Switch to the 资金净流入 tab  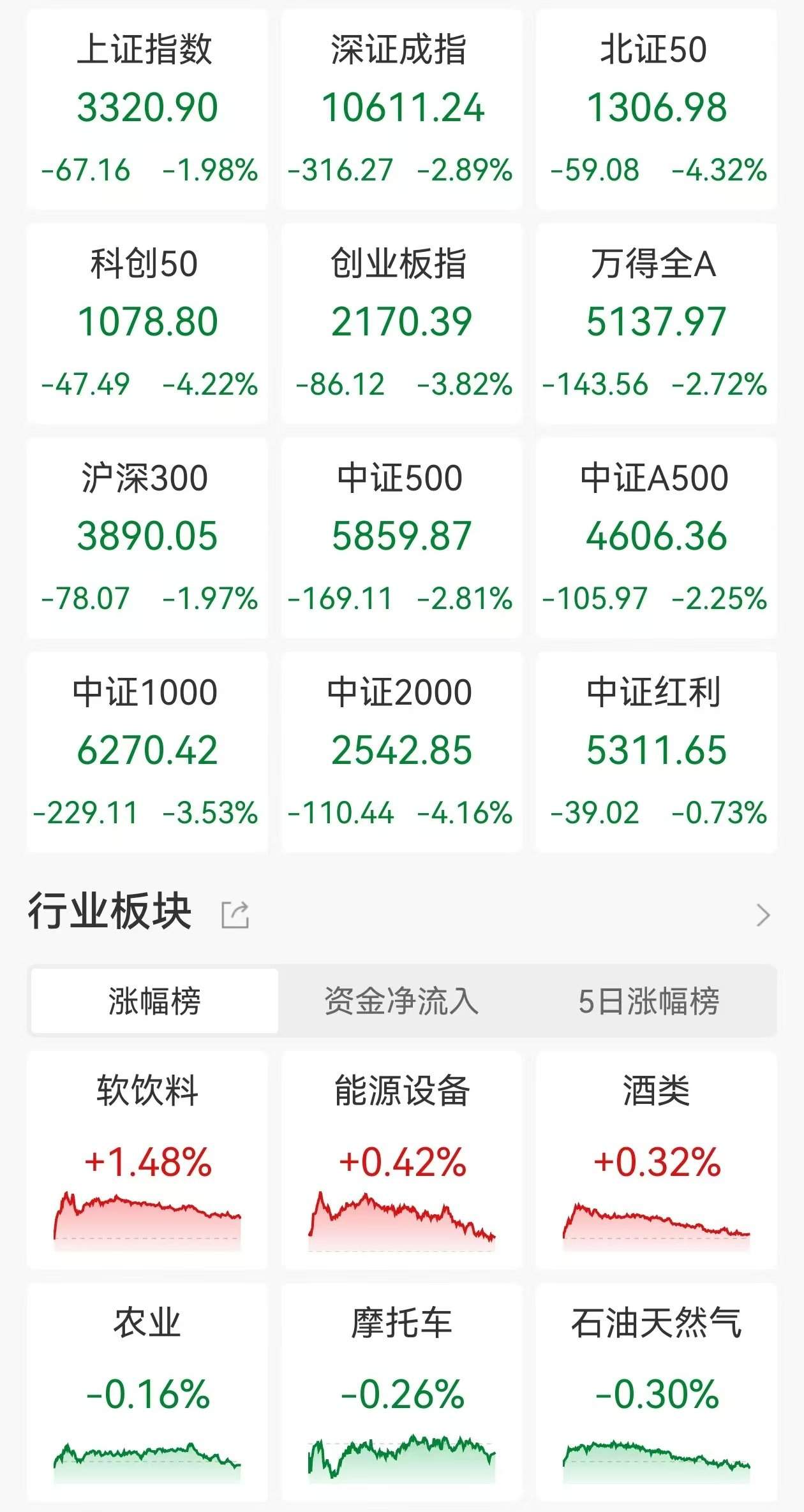(x=401, y=1001)
